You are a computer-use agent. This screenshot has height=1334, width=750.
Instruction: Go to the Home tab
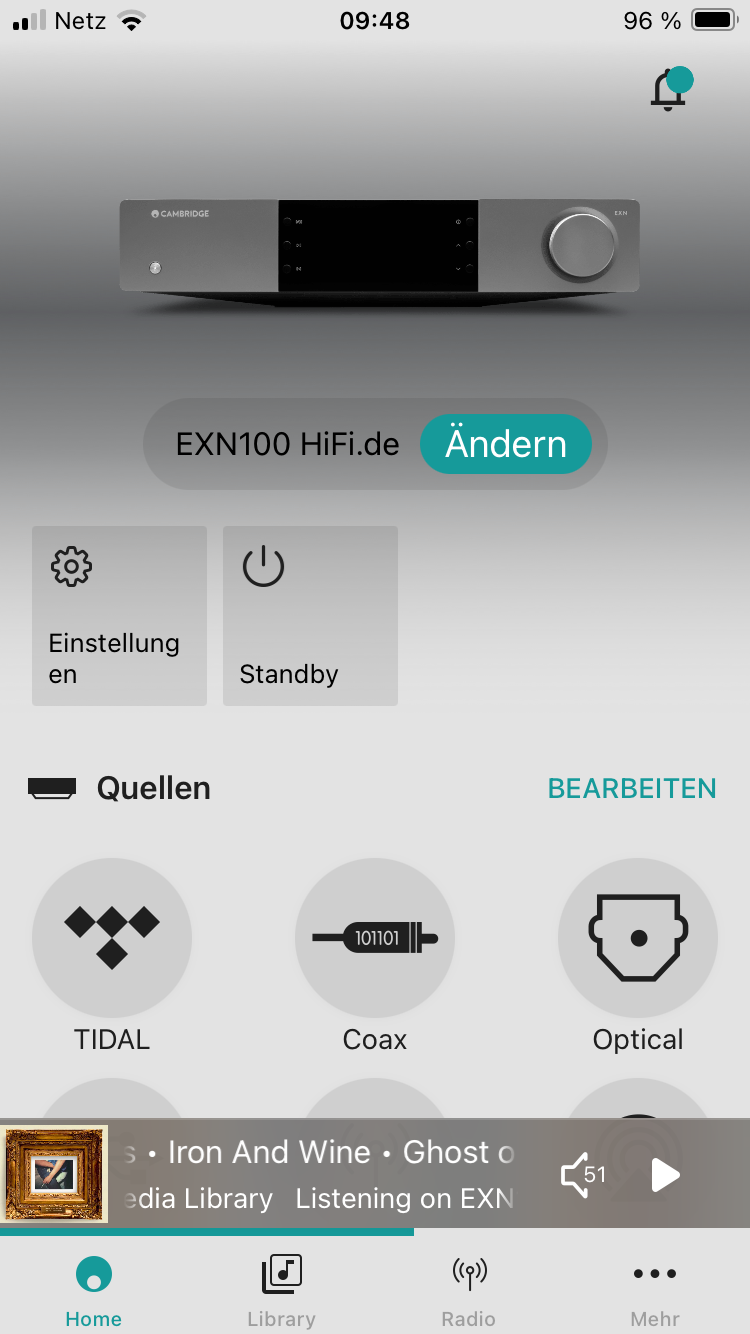(x=94, y=1291)
